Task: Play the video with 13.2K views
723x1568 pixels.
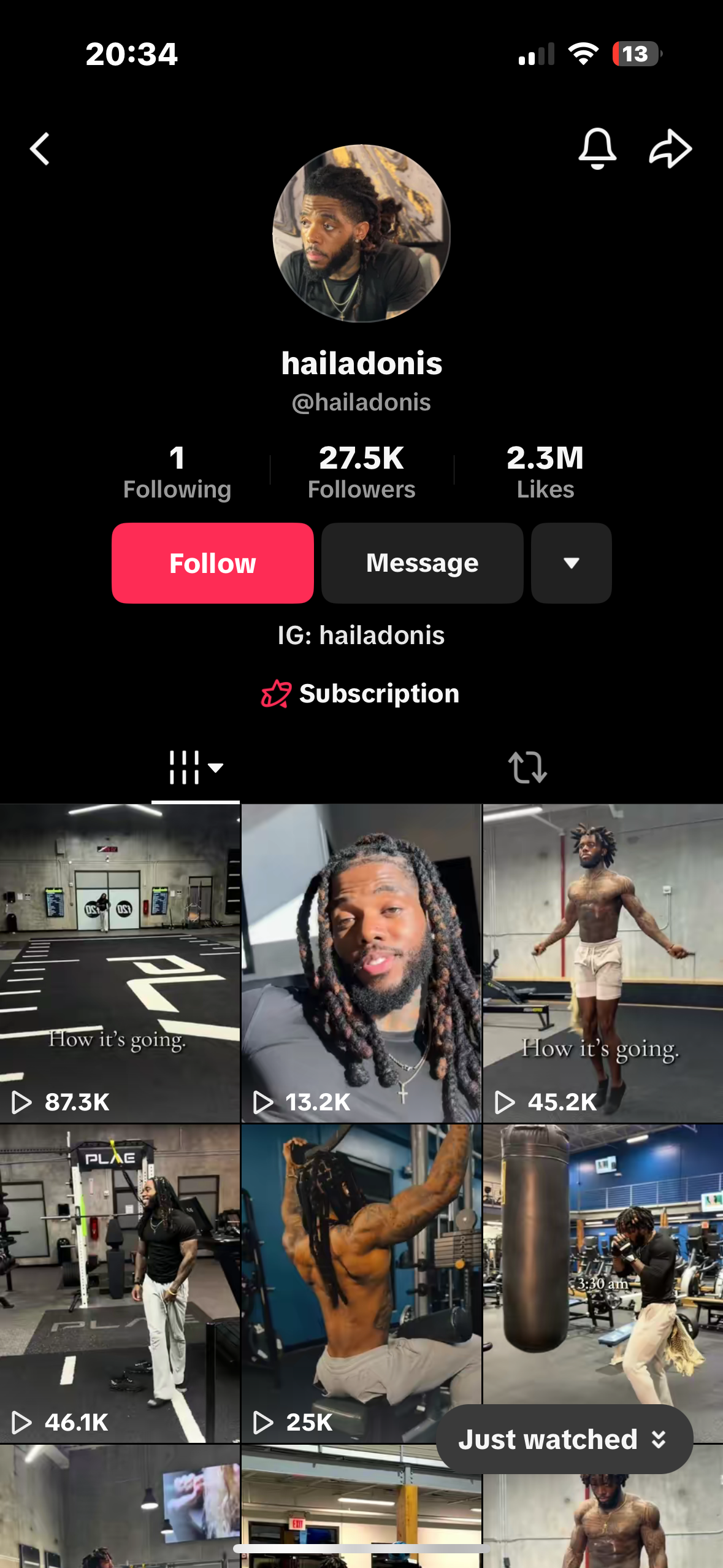Action: point(361,963)
